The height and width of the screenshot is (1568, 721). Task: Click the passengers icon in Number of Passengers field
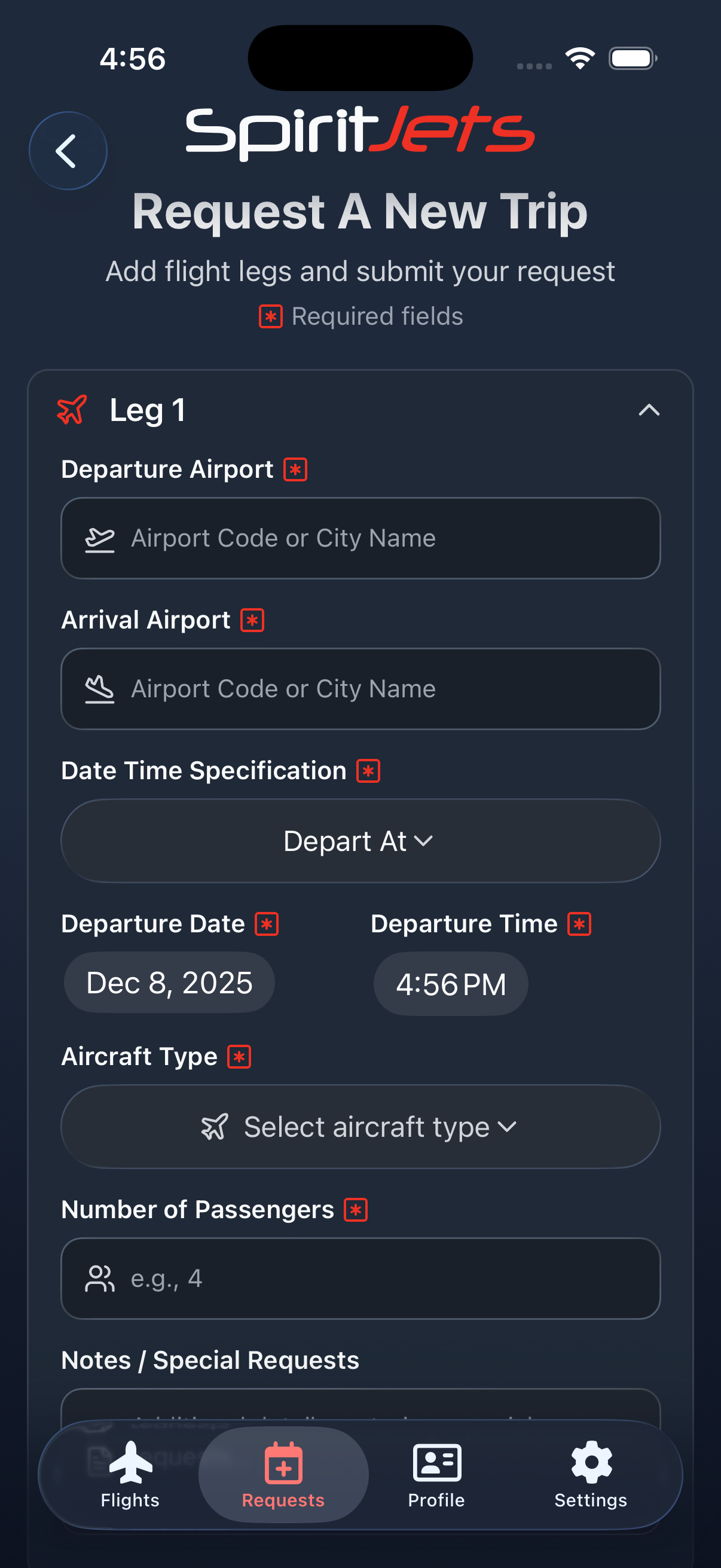[100, 1279]
